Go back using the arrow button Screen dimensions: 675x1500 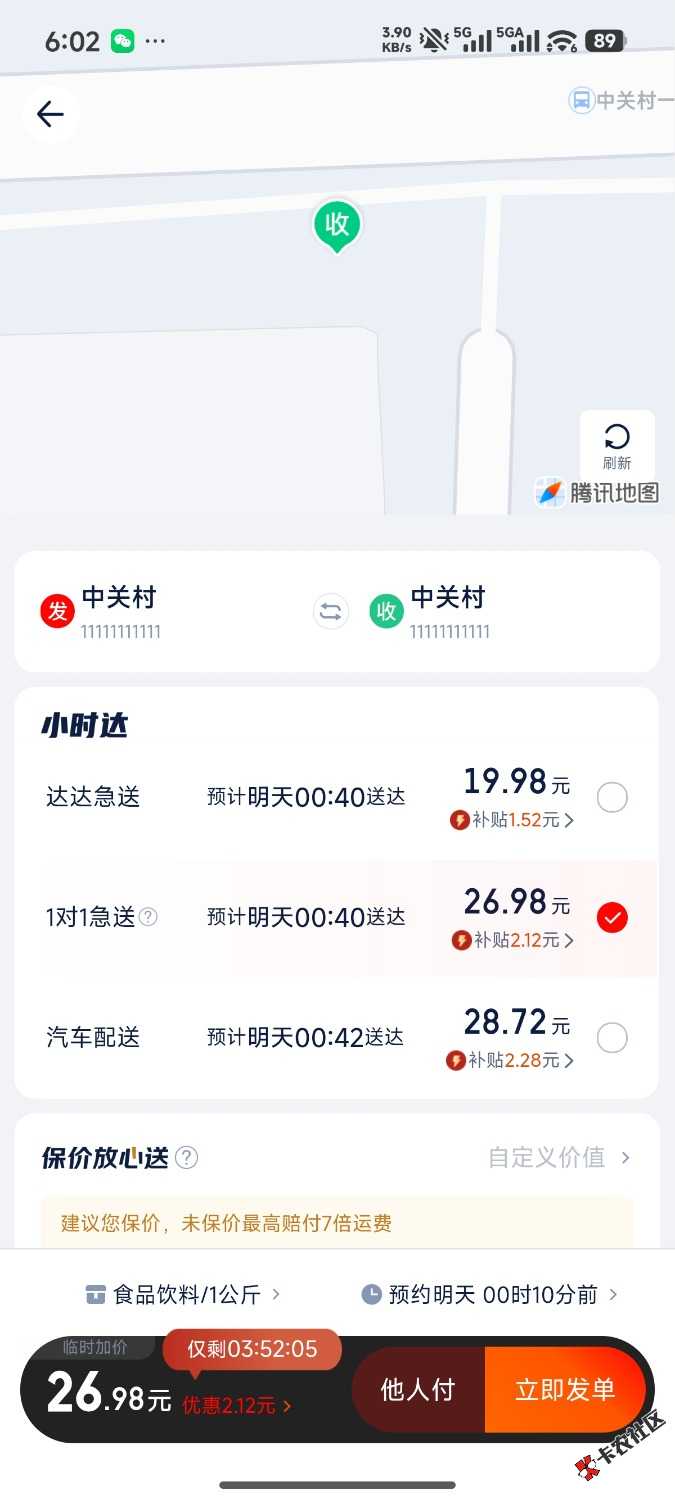[x=50, y=115]
